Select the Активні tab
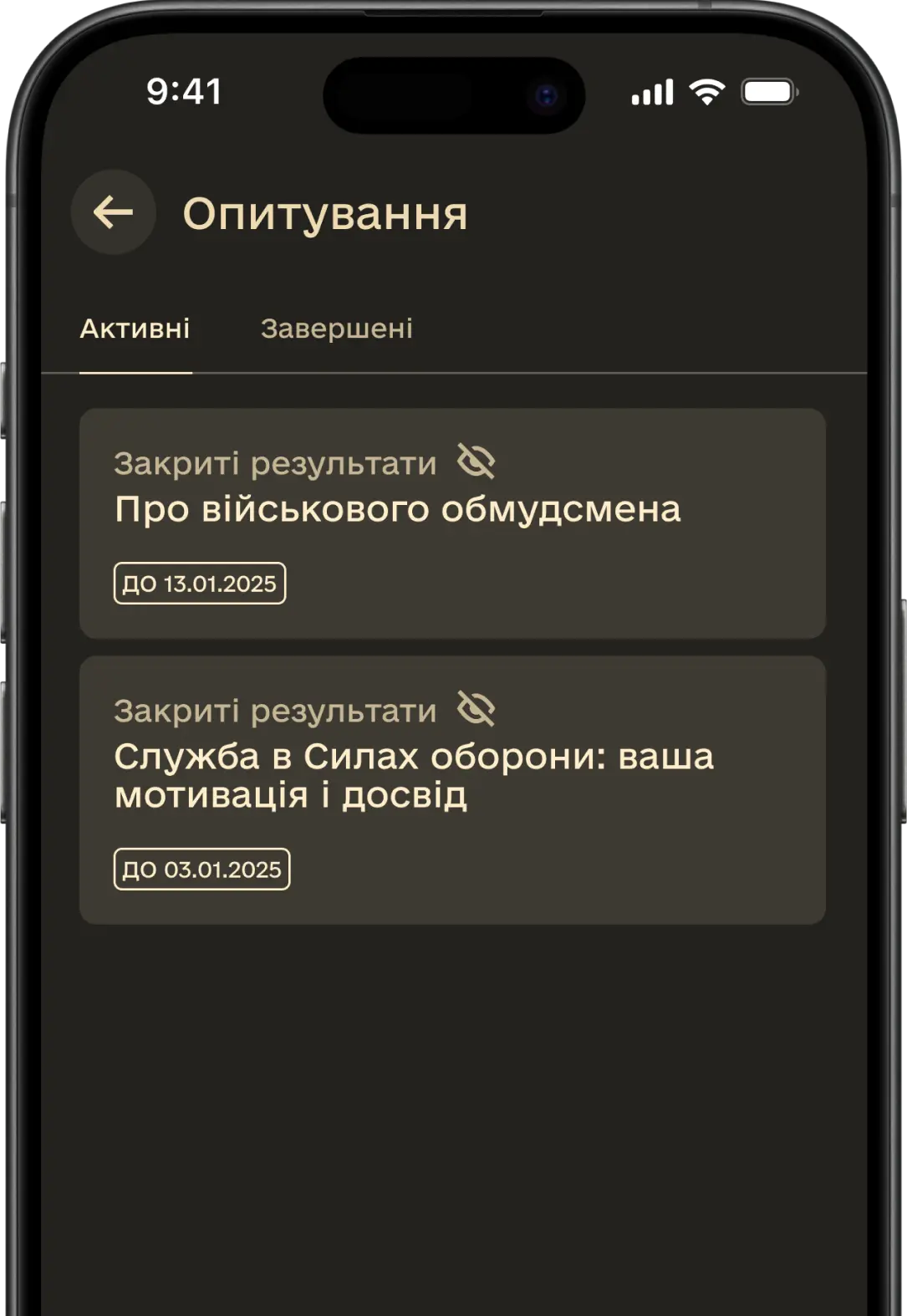Viewport: 907px width, 1316px height. pyautogui.click(x=135, y=329)
